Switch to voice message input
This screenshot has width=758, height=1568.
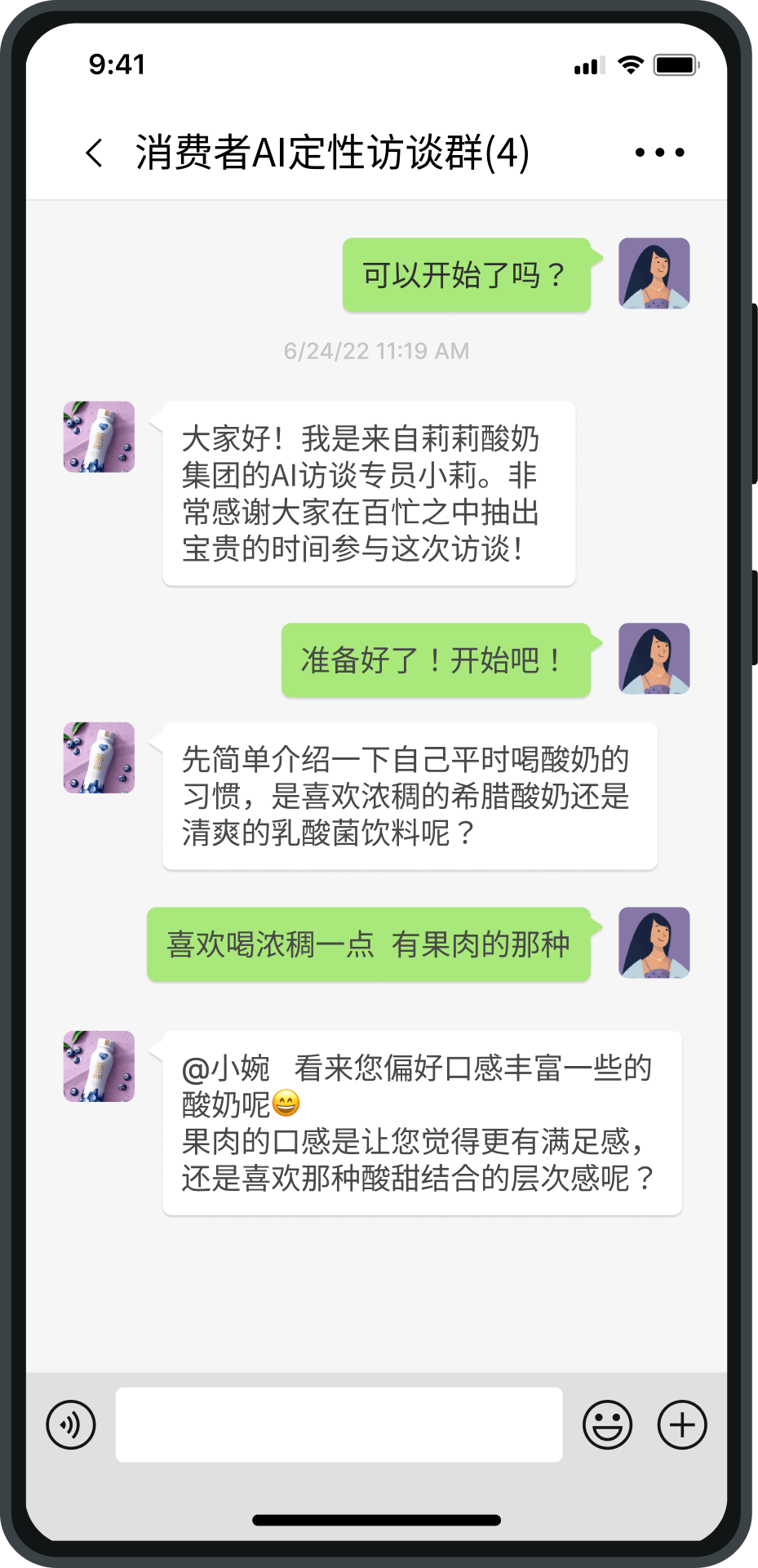click(x=71, y=1425)
